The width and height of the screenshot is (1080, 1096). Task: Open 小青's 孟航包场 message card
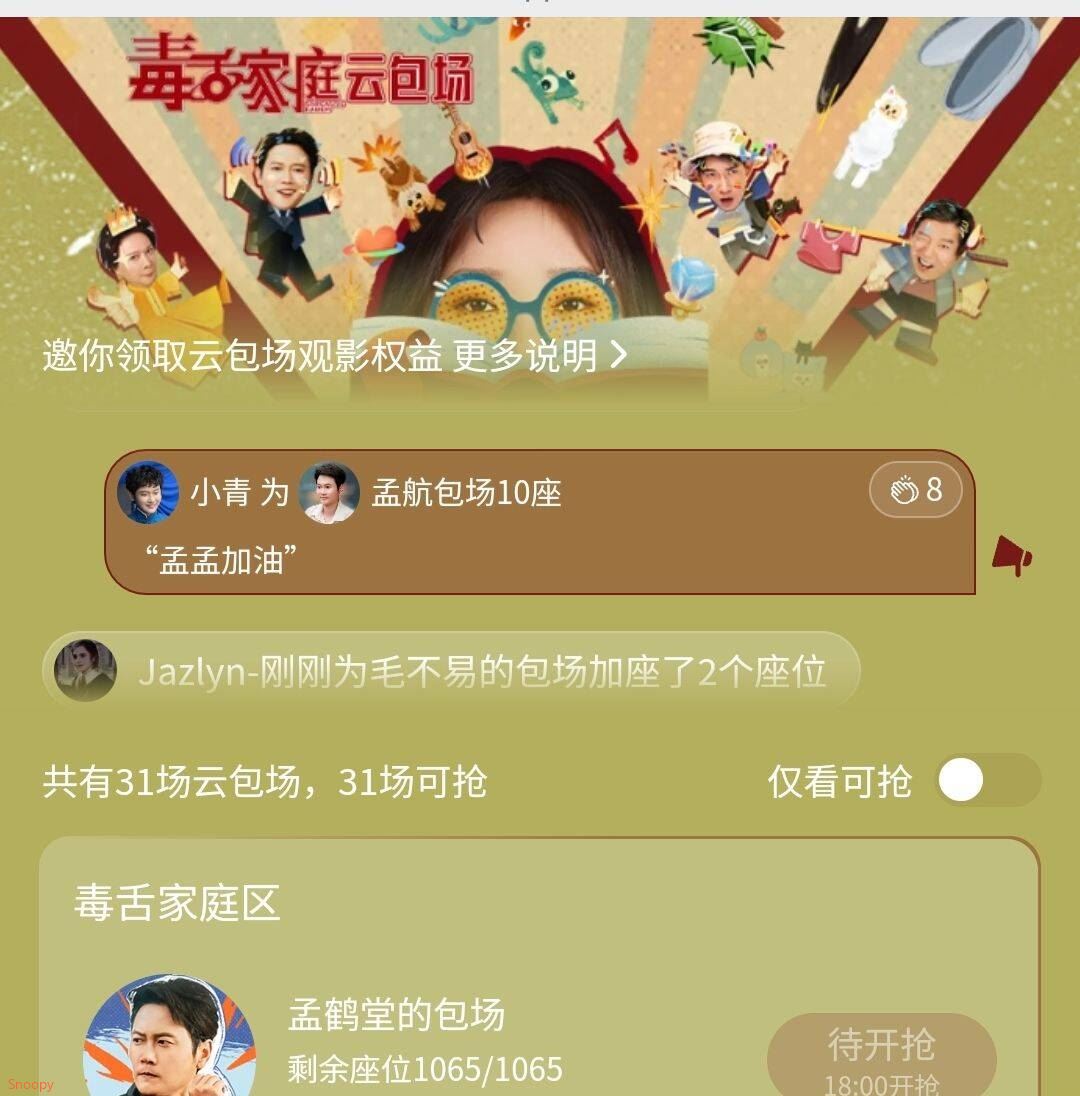(540, 522)
